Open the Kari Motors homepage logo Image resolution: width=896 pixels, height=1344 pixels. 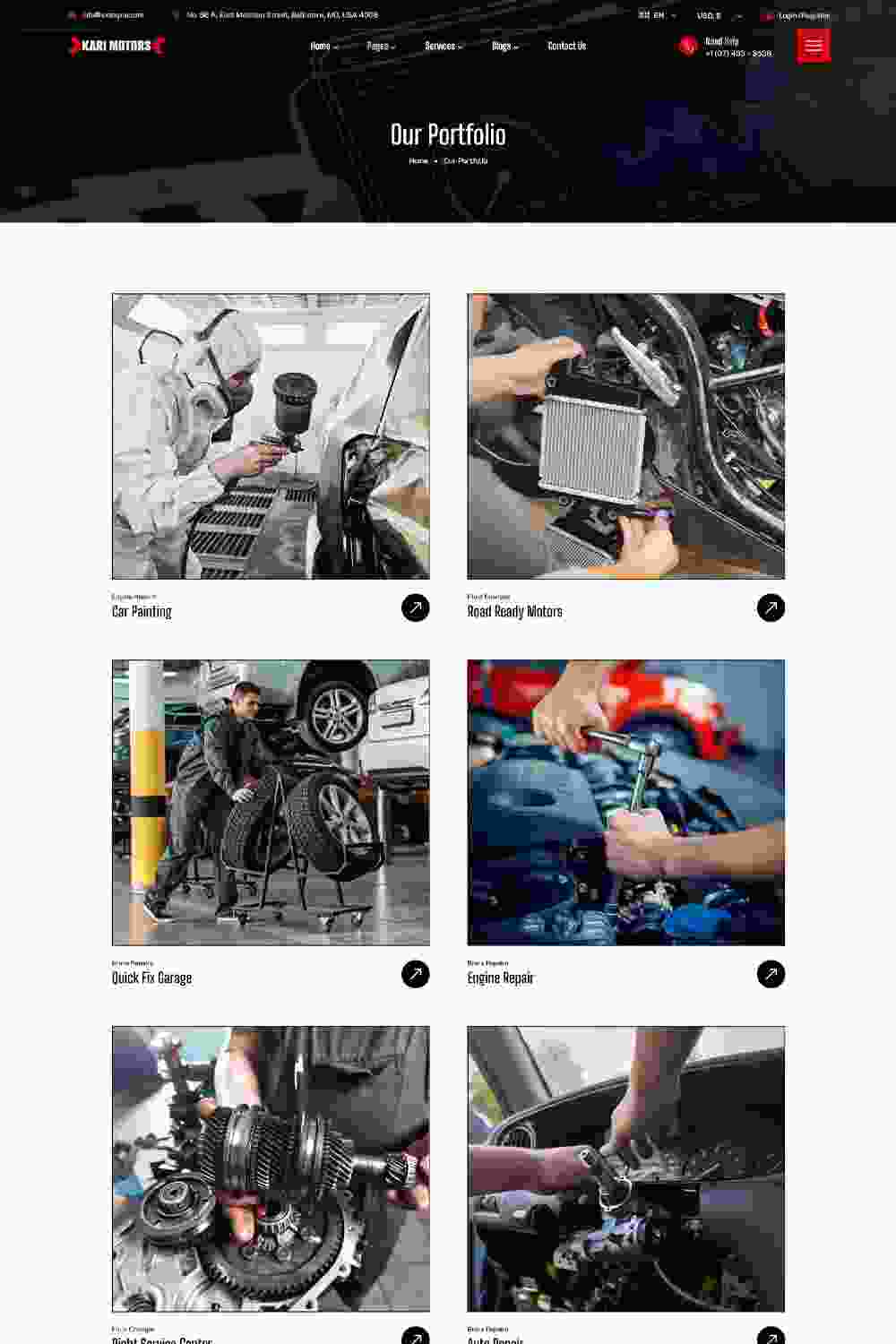(x=116, y=46)
